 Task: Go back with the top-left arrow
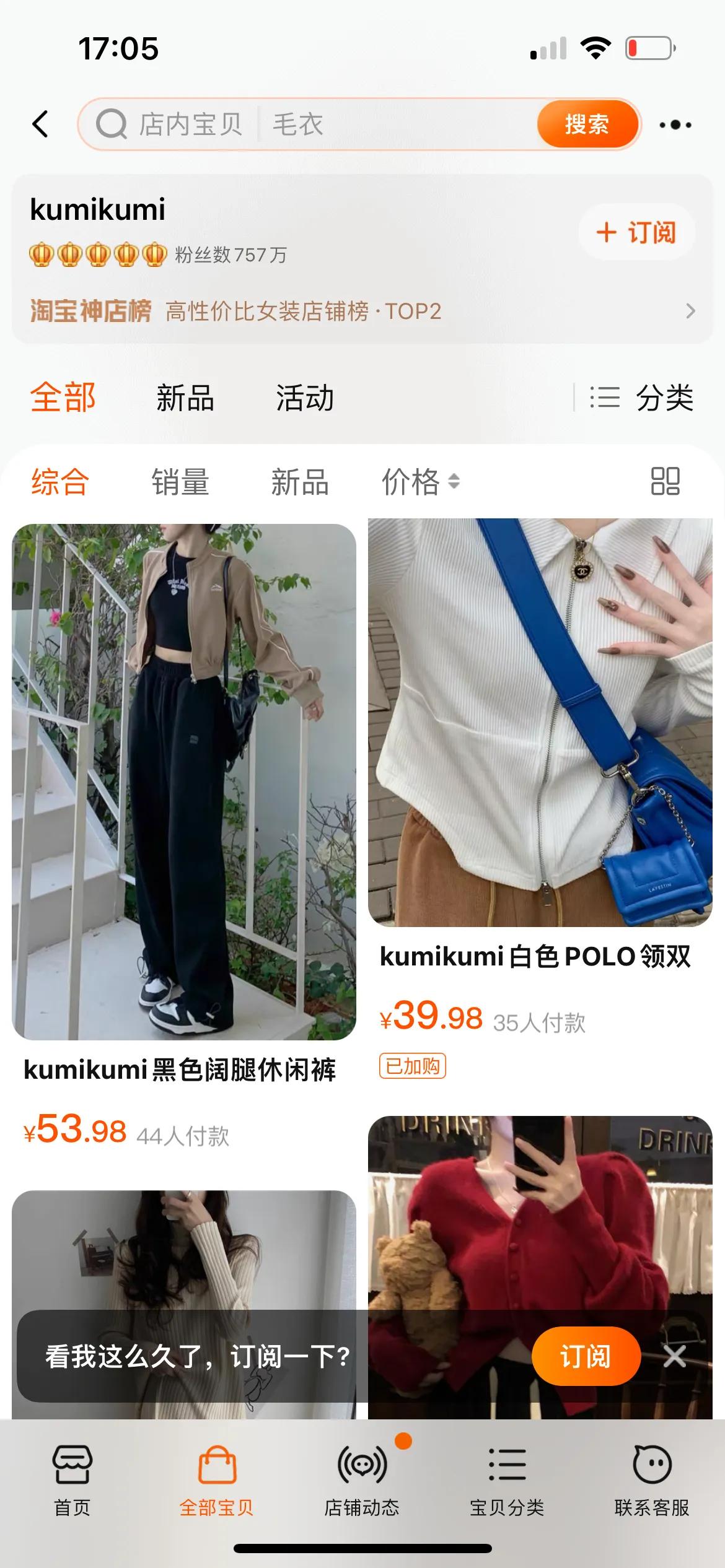coord(40,124)
